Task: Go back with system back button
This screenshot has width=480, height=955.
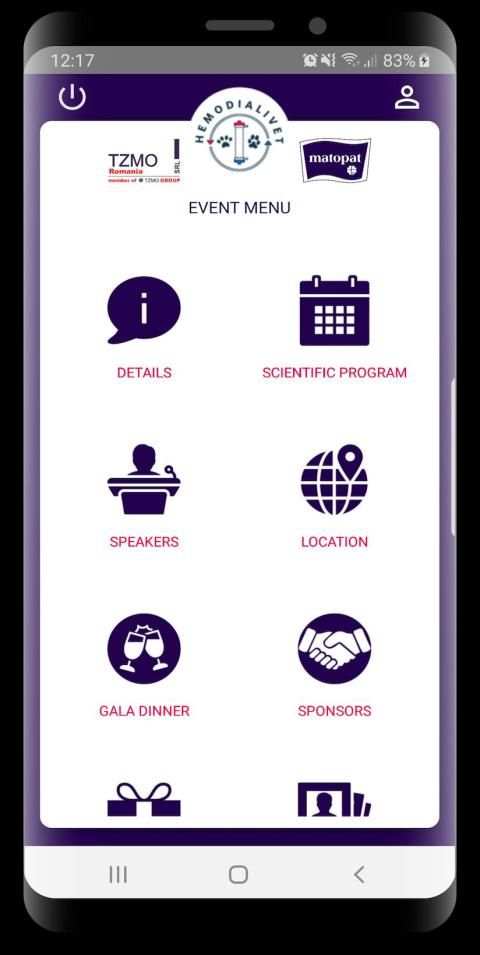Action: [359, 875]
